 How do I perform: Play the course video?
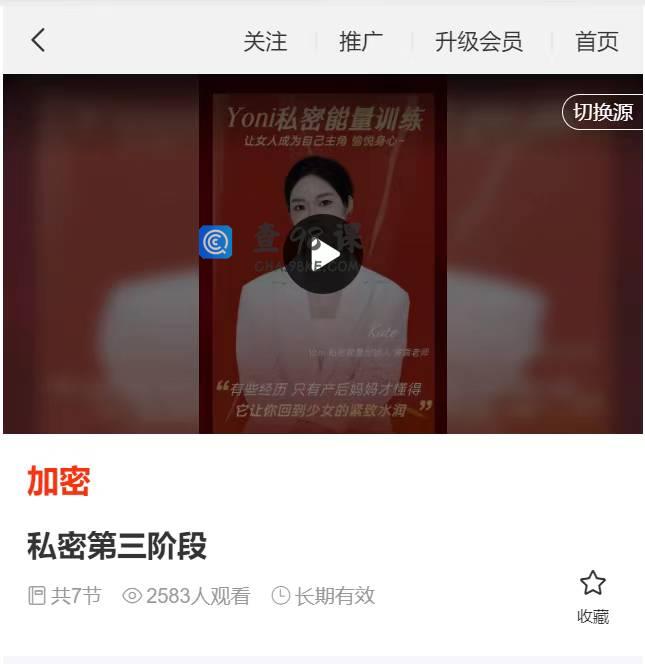[322, 254]
